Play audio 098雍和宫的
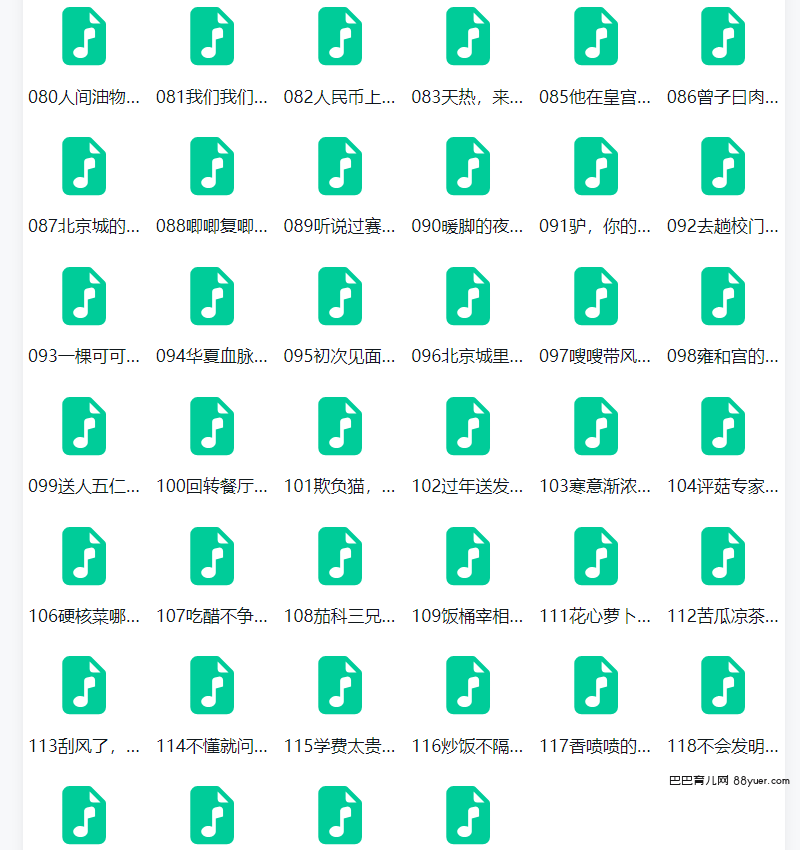Viewport: 800px width, 850px height. point(723,297)
